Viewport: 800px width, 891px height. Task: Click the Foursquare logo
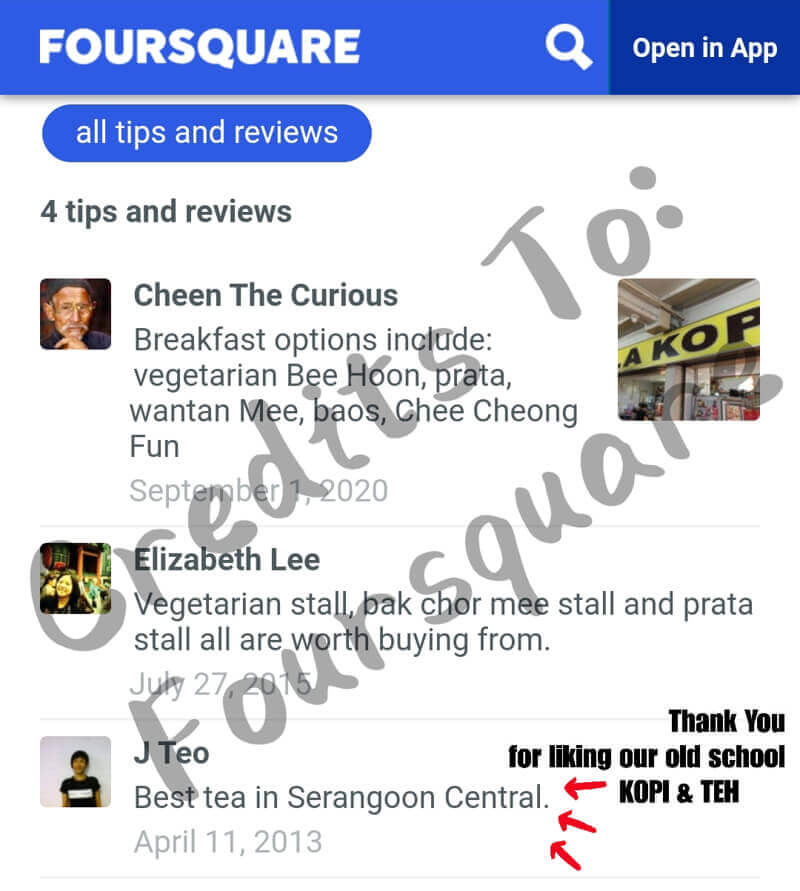click(197, 45)
